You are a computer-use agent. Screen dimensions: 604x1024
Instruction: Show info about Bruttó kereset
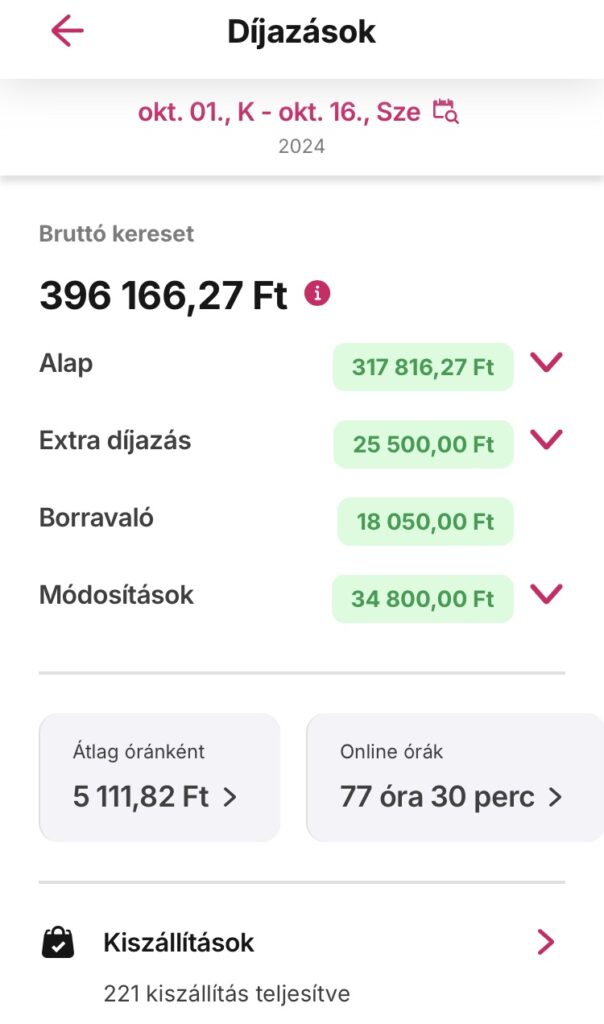(x=317, y=293)
